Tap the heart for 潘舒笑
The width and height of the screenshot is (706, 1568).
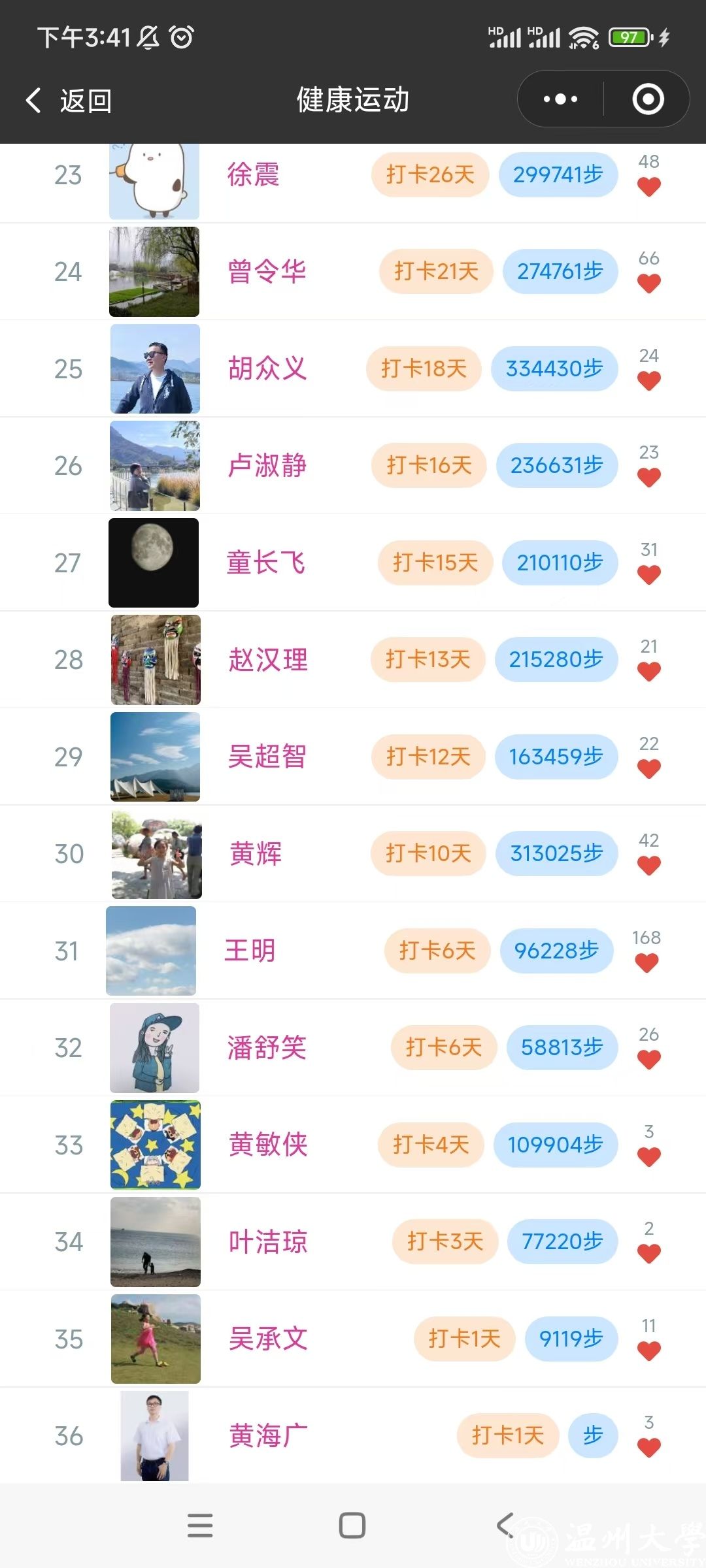649,1060
